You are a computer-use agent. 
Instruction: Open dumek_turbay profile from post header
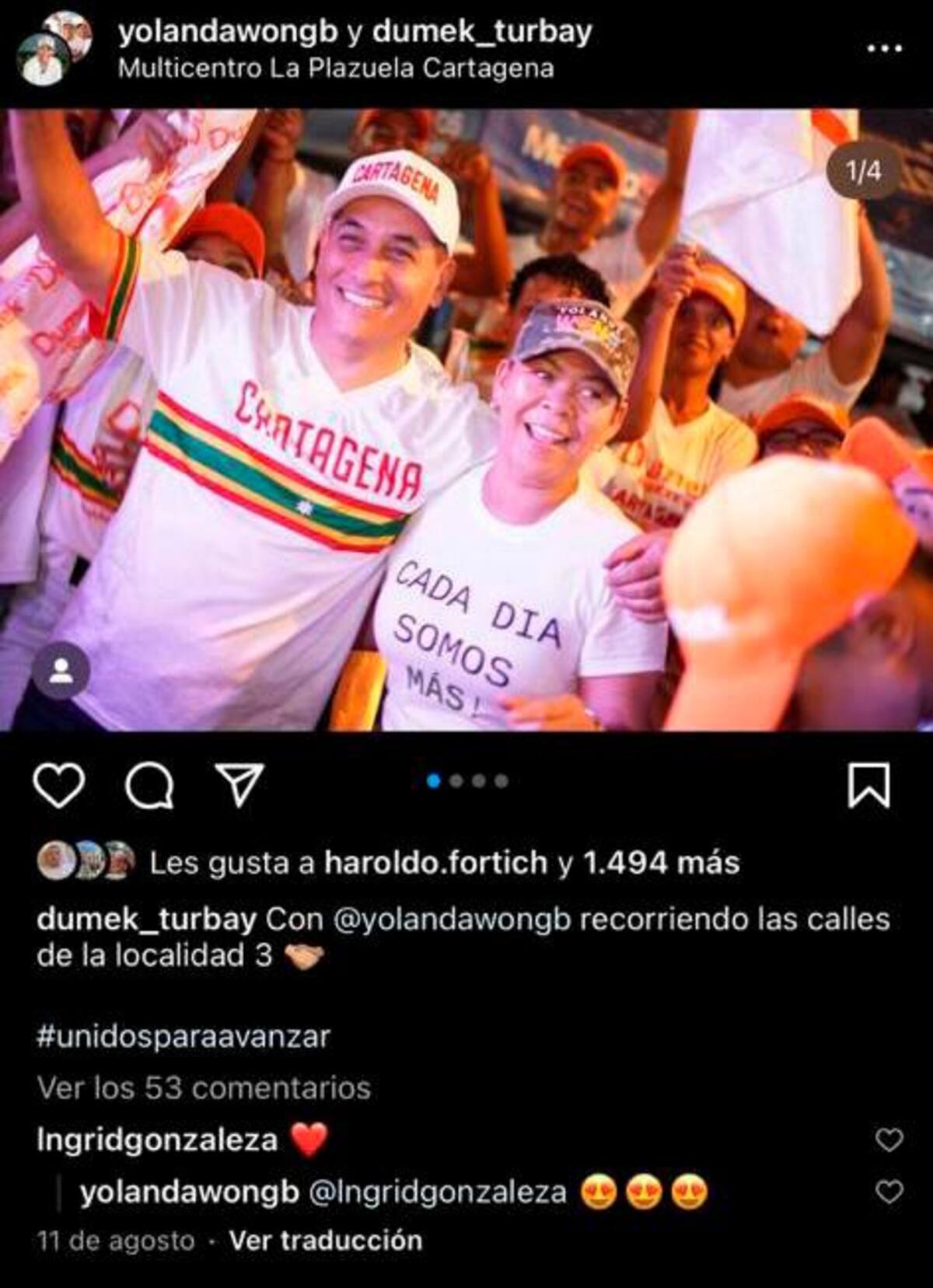[x=482, y=32]
